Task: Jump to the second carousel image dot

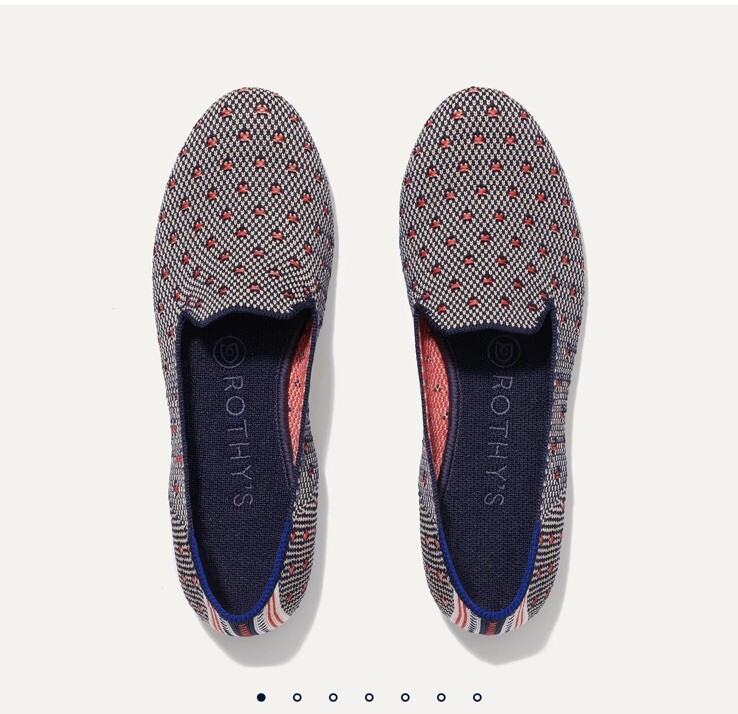Action: pyautogui.click(x=297, y=697)
